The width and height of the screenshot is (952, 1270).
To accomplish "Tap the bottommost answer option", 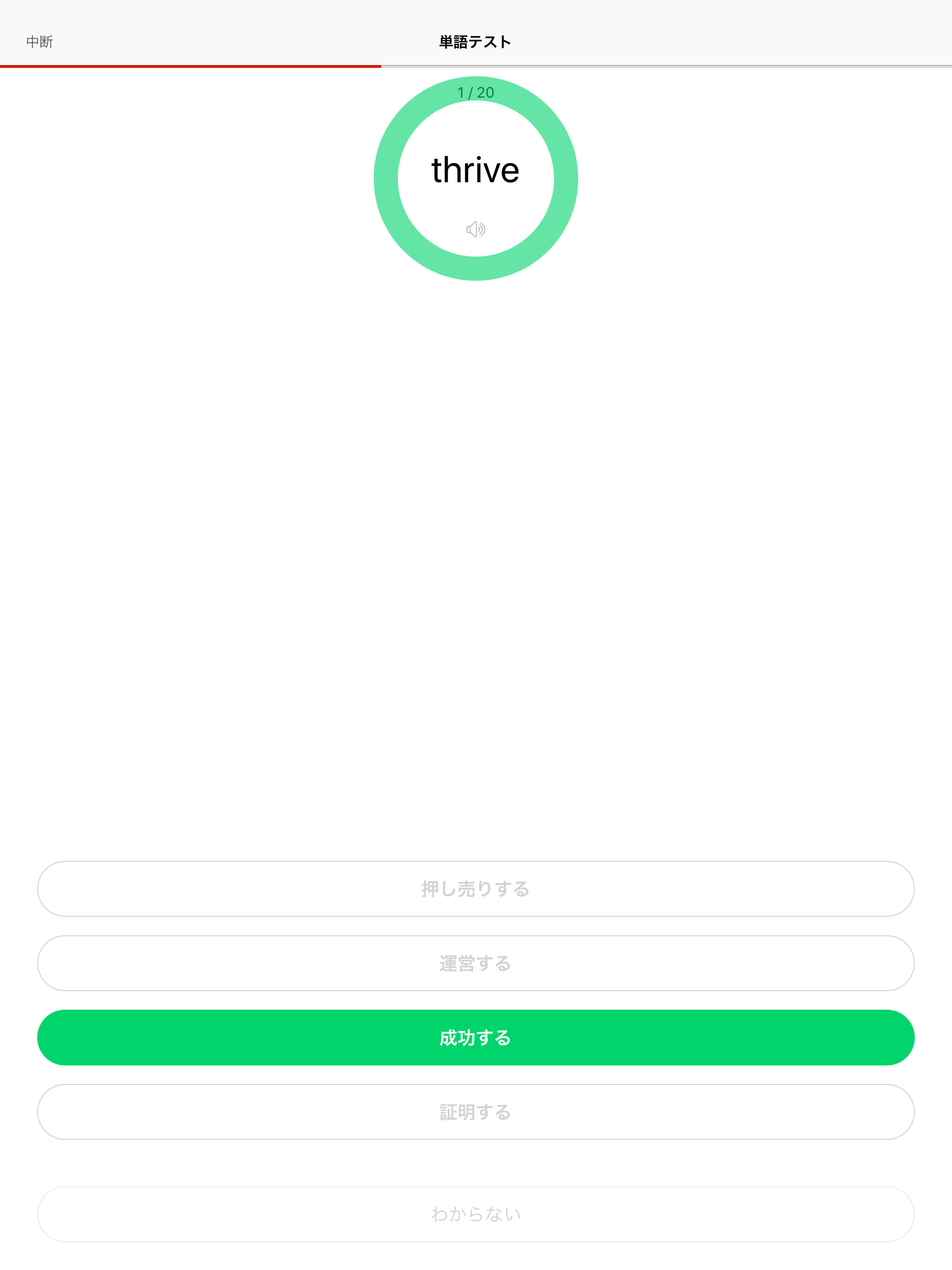I will point(476,1214).
